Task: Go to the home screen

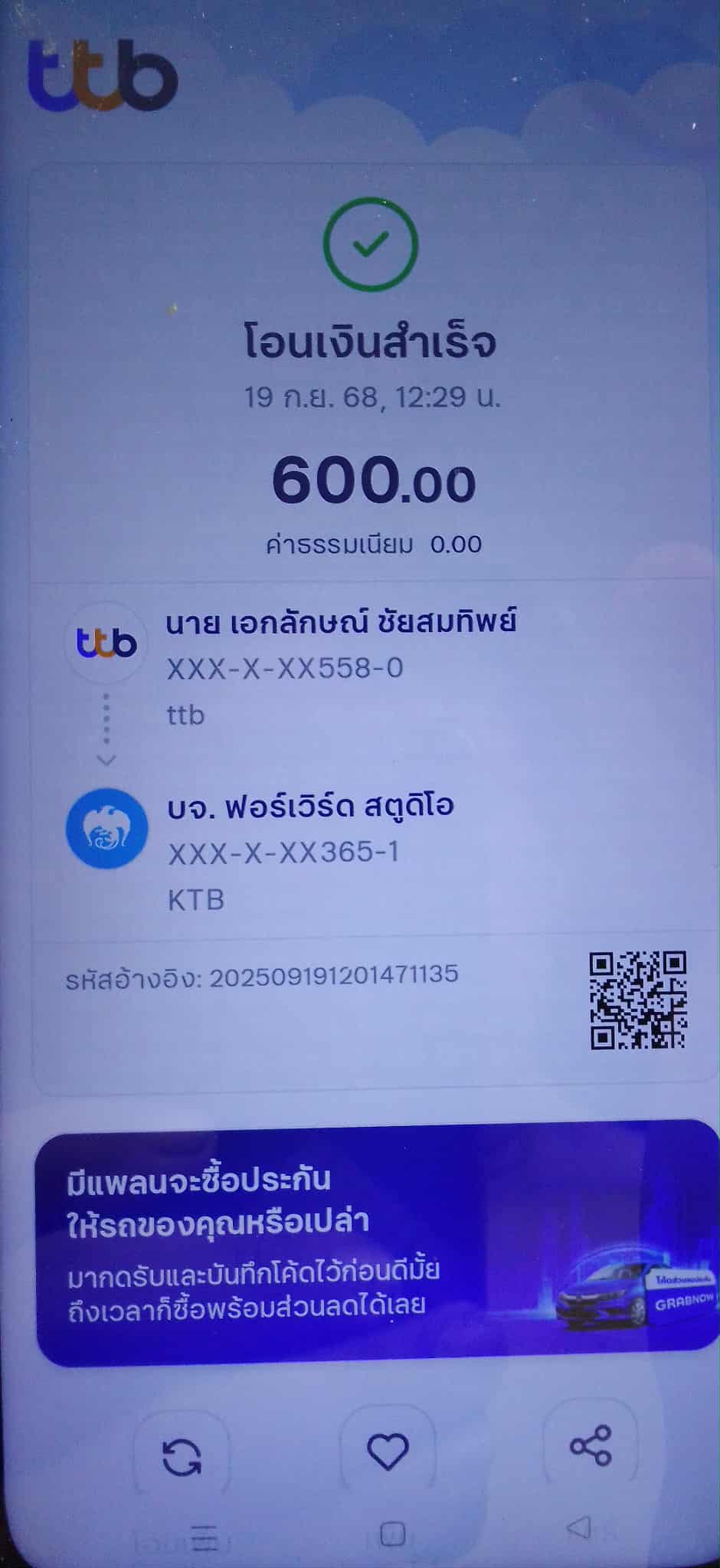Action: tap(392, 1534)
